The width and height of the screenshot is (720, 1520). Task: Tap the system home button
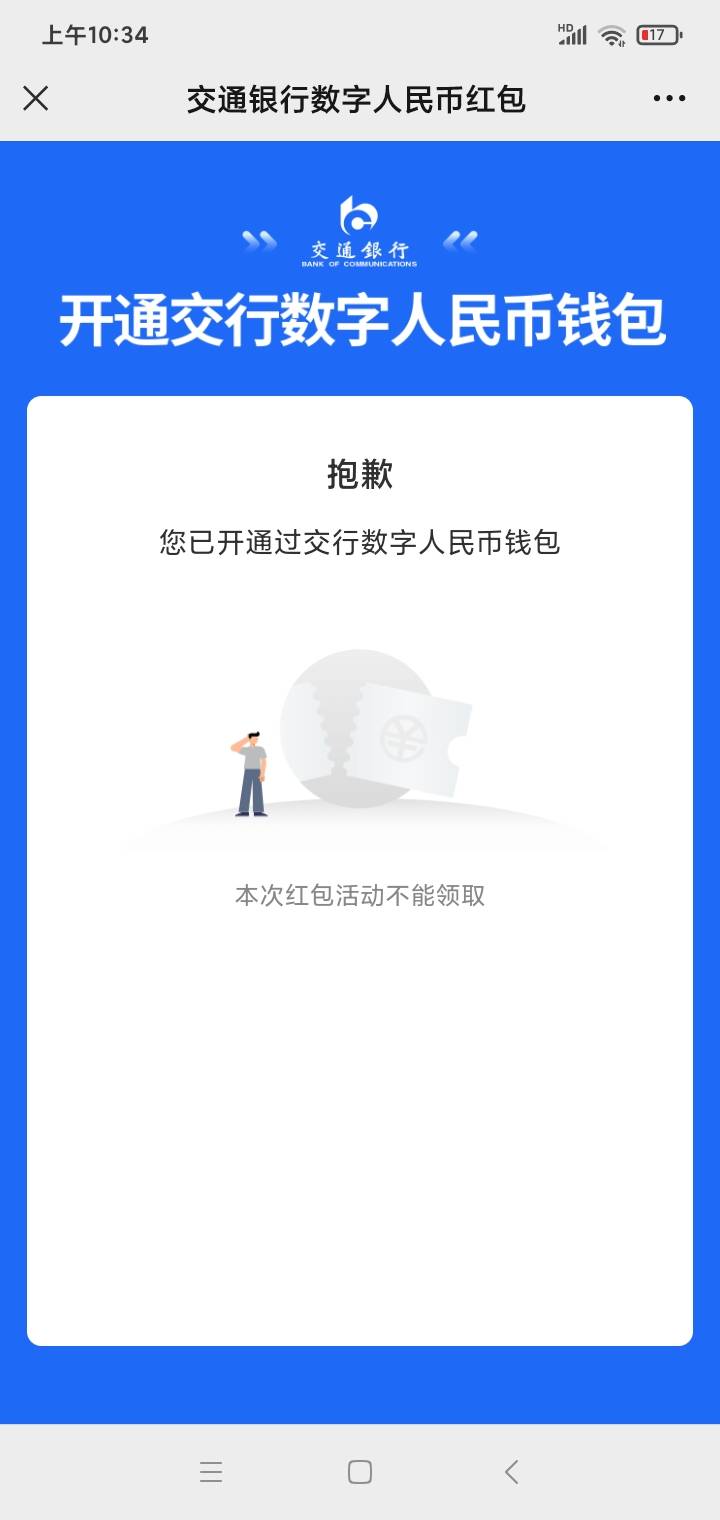click(x=360, y=1471)
